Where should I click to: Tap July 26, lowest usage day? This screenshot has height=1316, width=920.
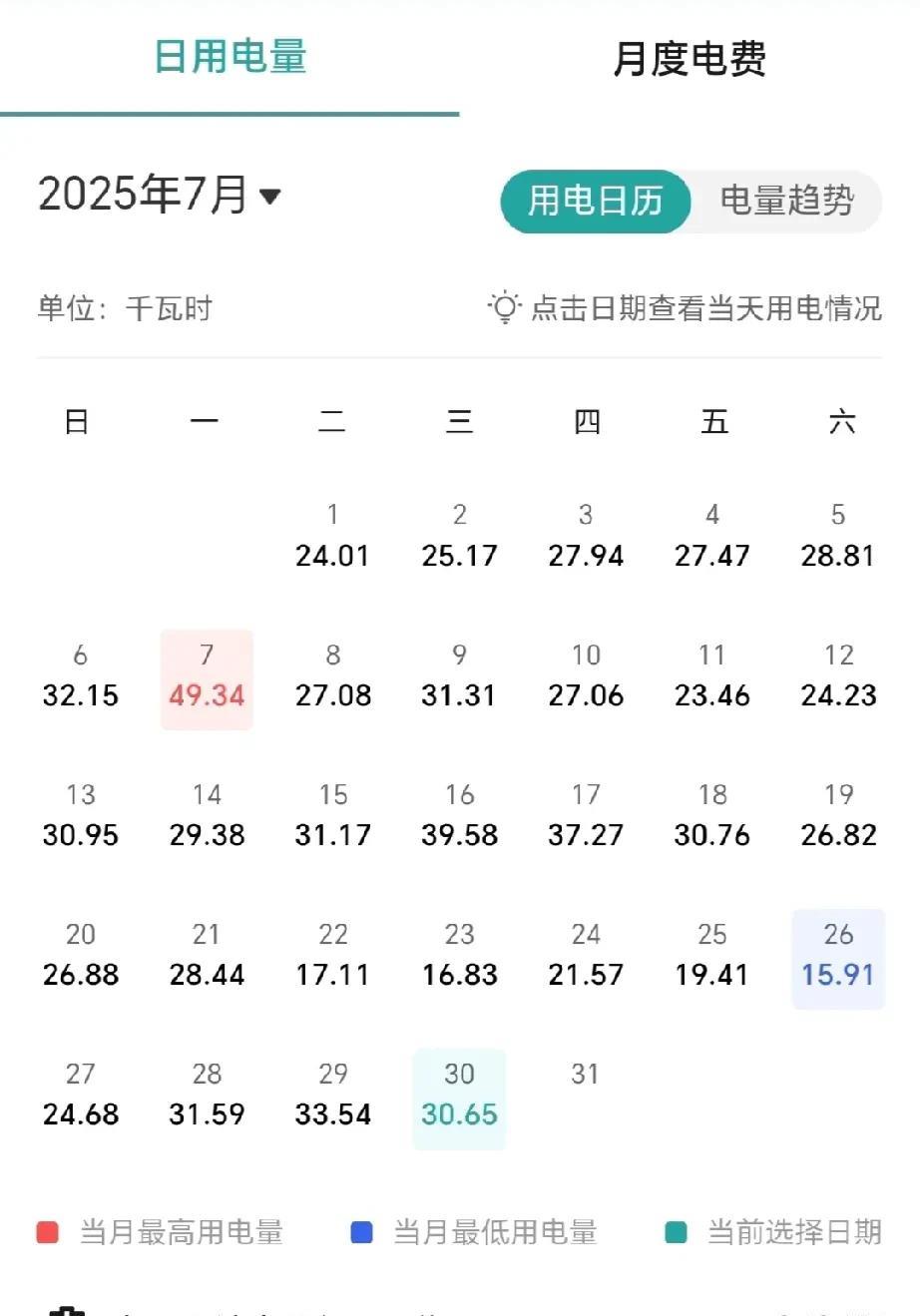click(x=838, y=957)
